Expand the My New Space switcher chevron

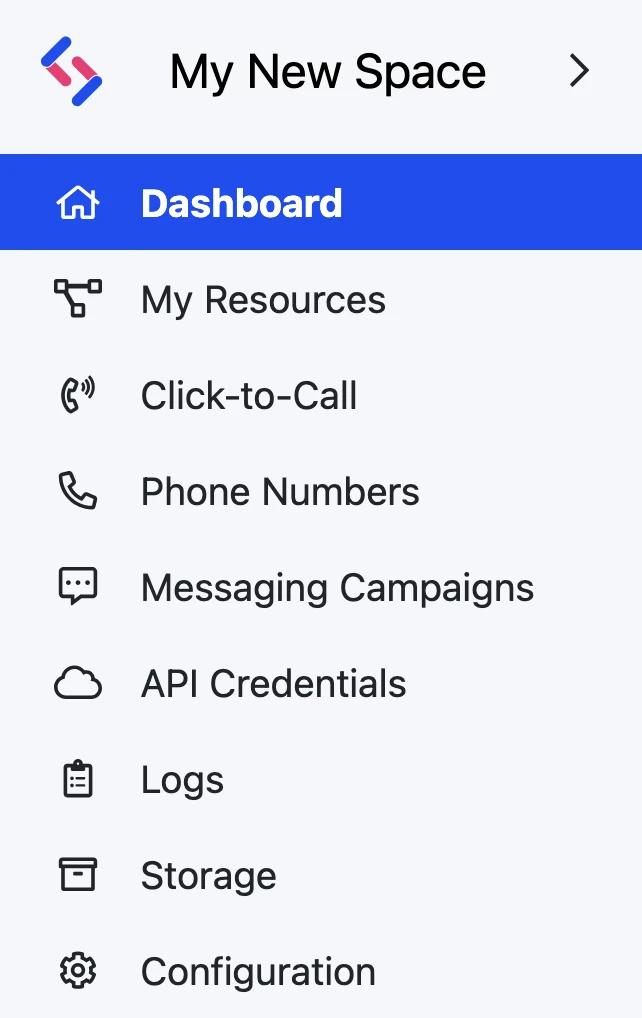coord(579,72)
